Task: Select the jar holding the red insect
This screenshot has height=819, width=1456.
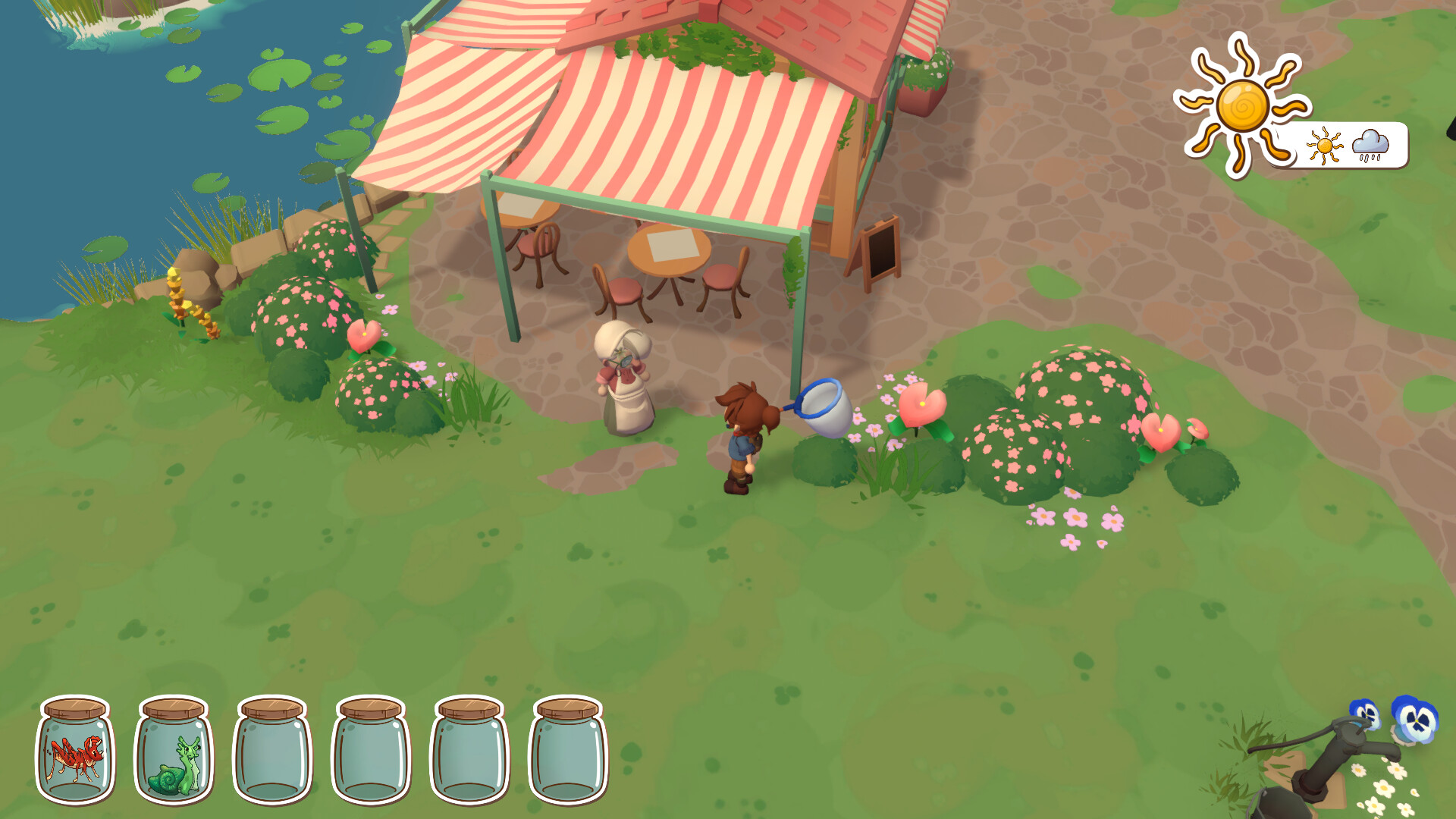Action: coord(75,752)
